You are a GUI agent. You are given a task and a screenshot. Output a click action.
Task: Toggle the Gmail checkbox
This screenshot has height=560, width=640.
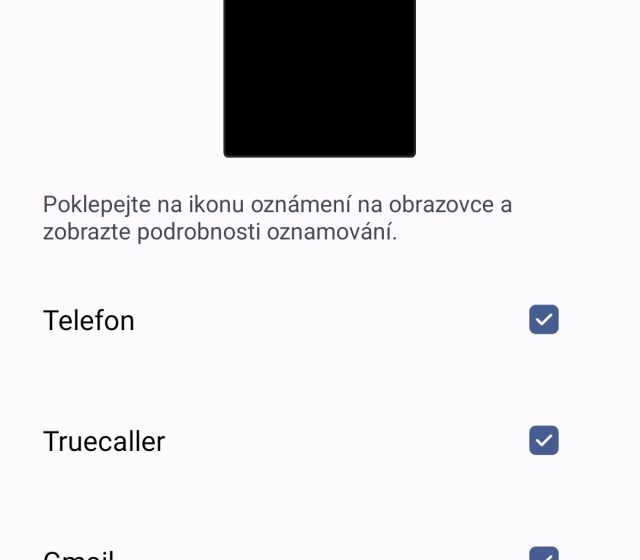[x=543, y=554]
